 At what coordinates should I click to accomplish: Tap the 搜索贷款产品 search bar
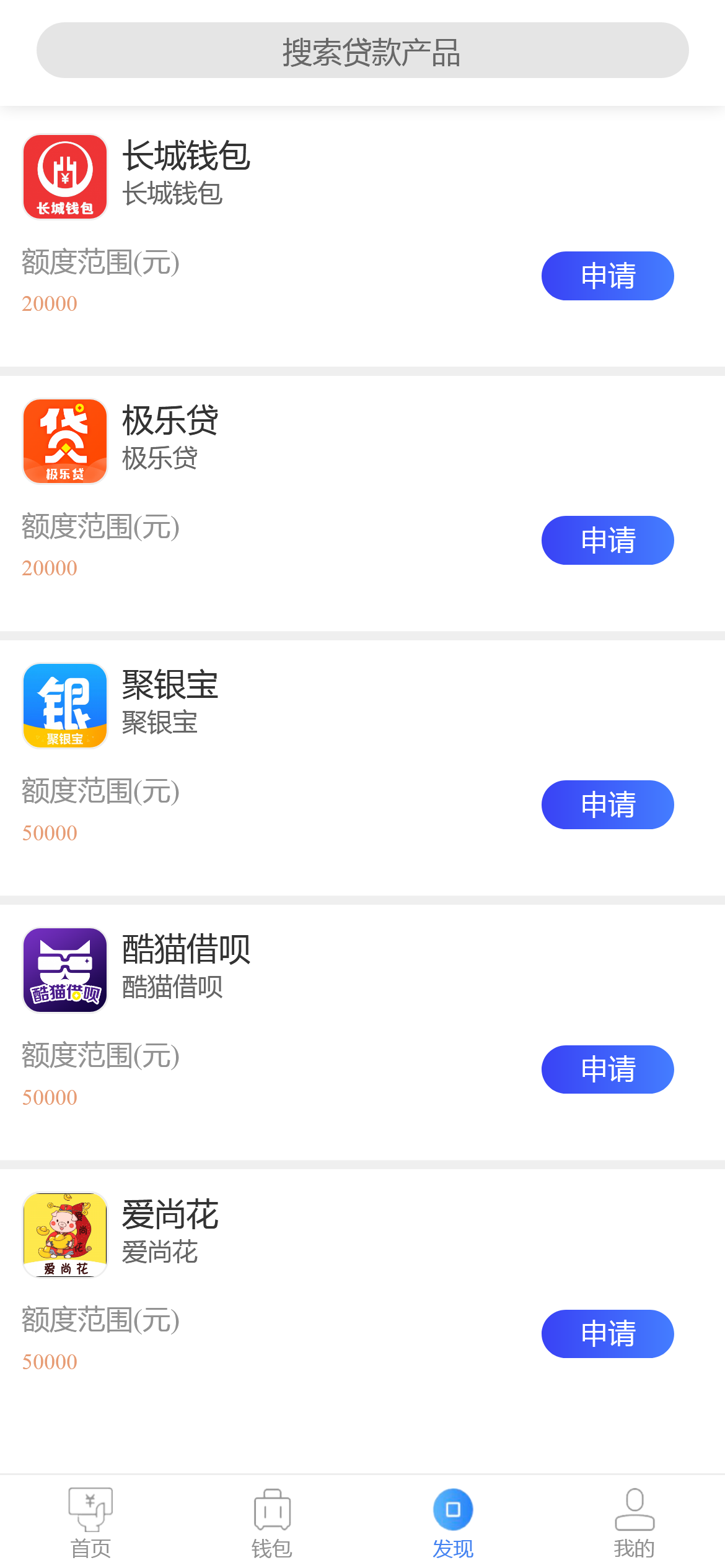tap(362, 53)
